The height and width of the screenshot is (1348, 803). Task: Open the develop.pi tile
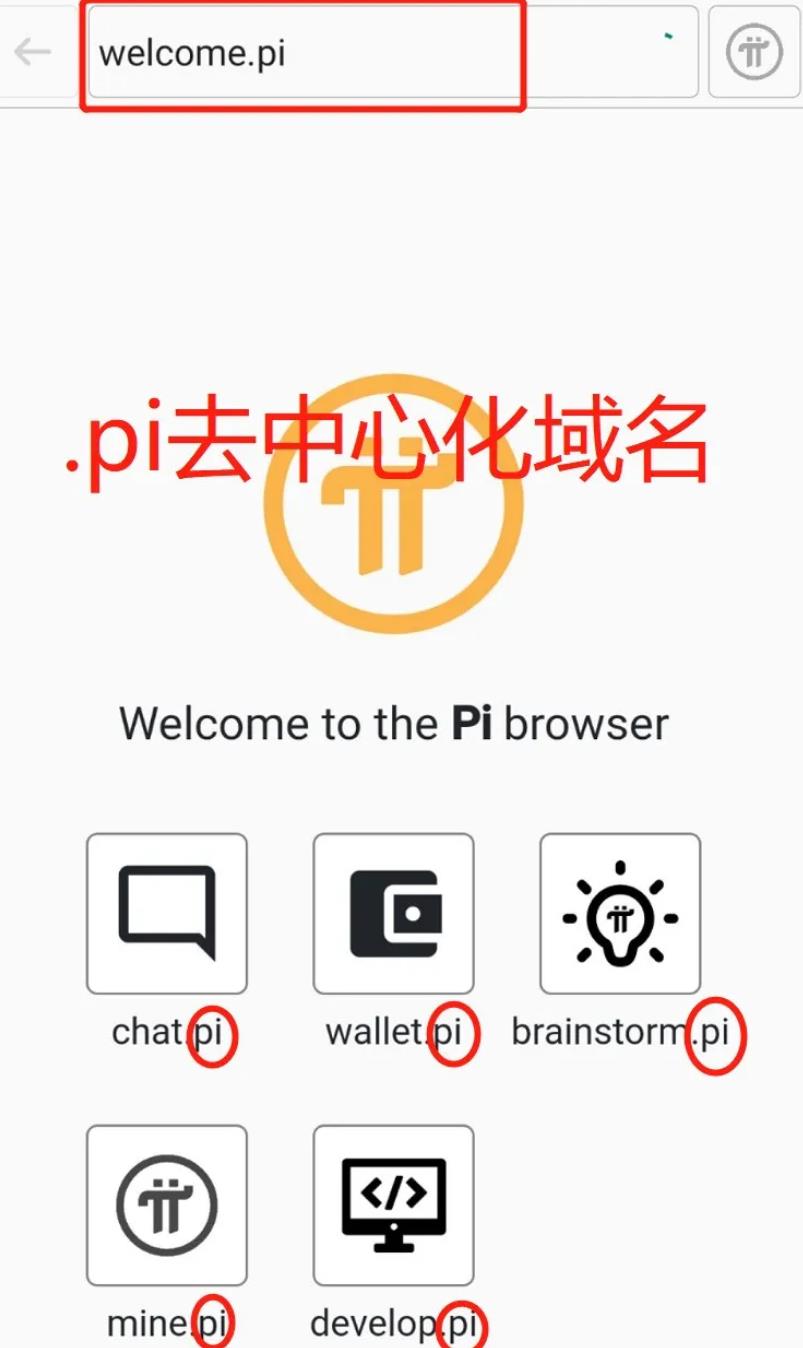coord(393,1204)
